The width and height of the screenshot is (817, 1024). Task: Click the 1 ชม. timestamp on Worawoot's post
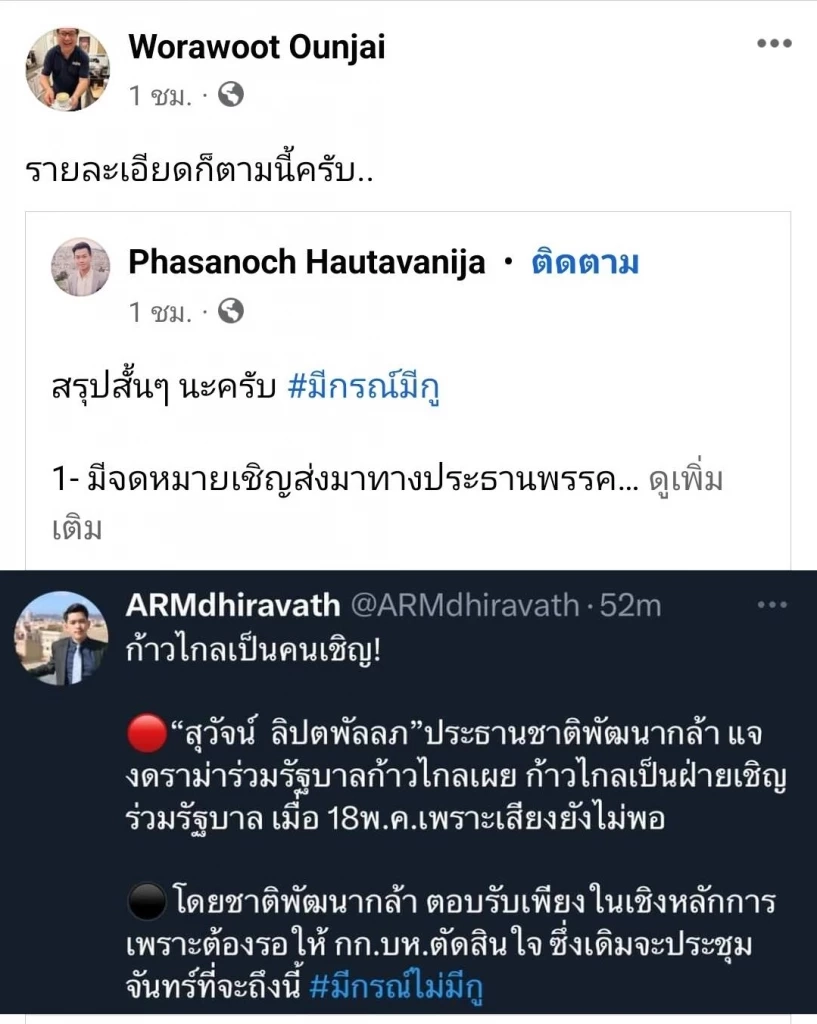[160, 95]
